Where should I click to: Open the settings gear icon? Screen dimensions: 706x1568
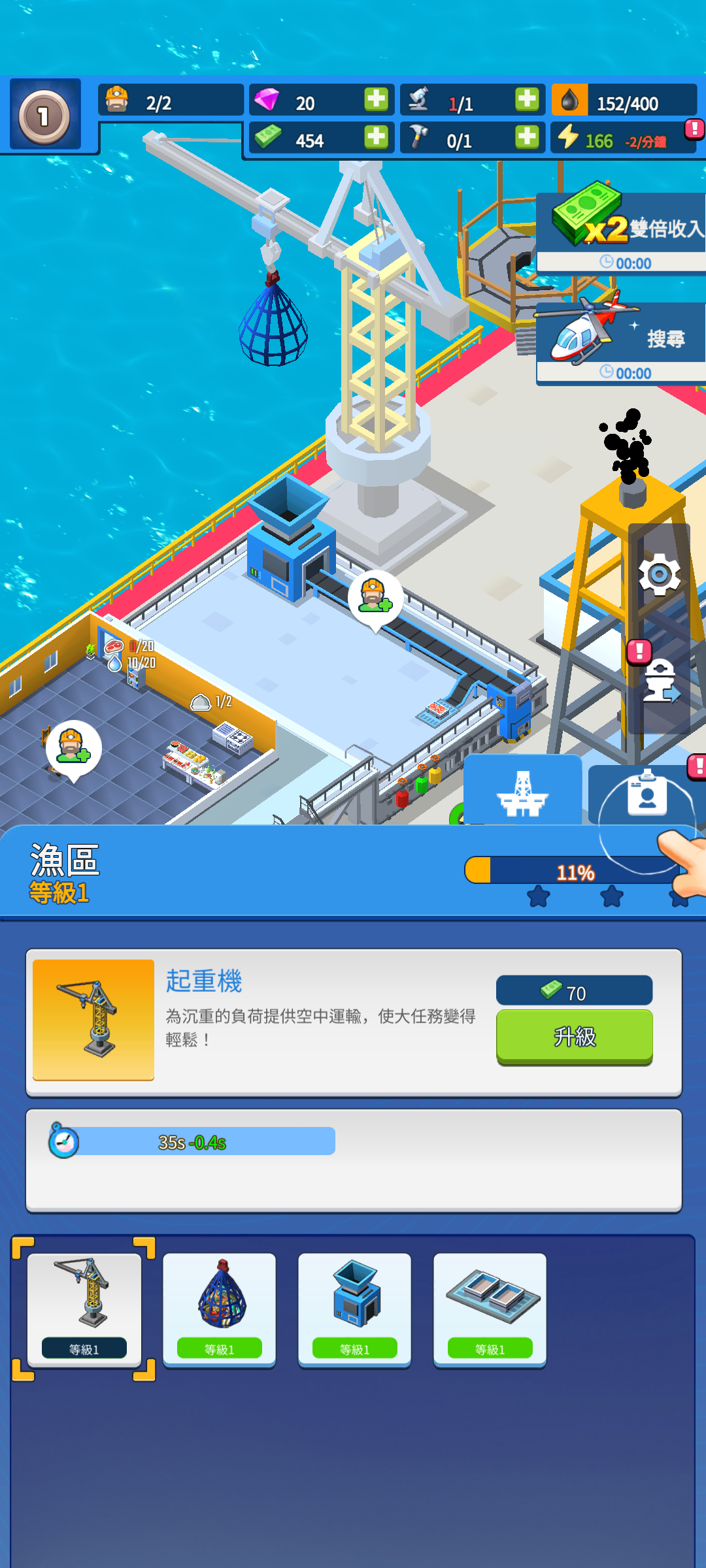[x=659, y=575]
